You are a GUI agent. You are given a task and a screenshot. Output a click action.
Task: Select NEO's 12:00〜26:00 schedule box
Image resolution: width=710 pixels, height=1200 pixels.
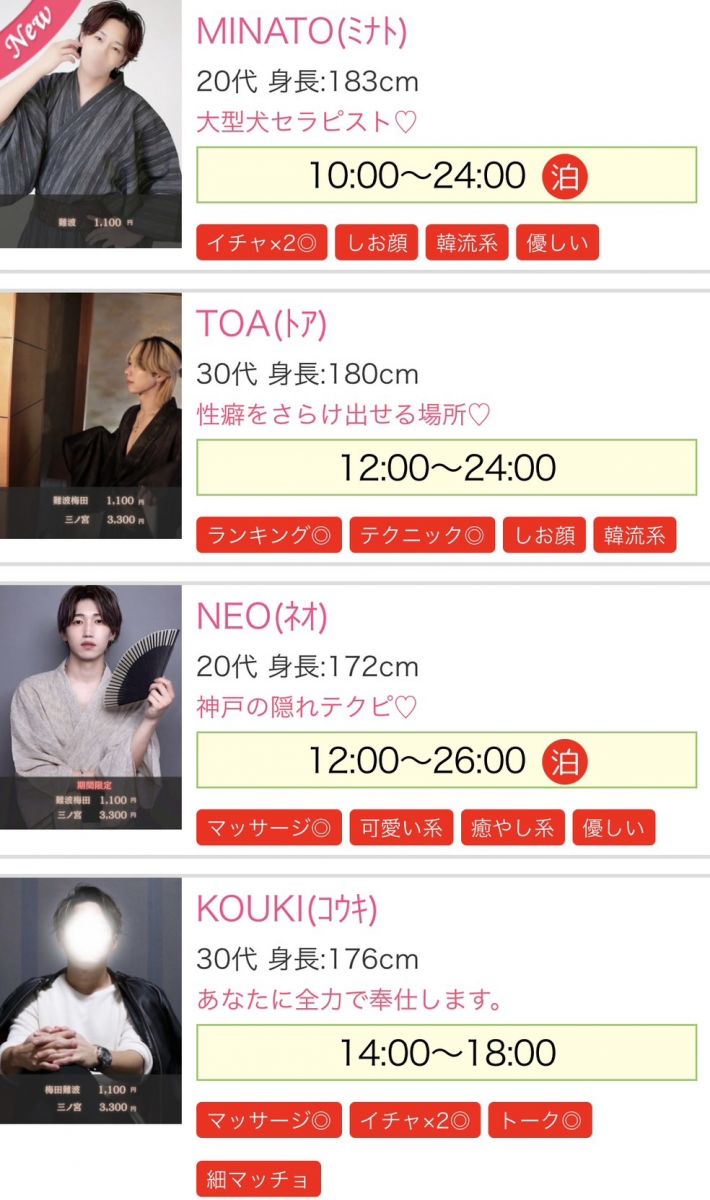click(x=446, y=760)
